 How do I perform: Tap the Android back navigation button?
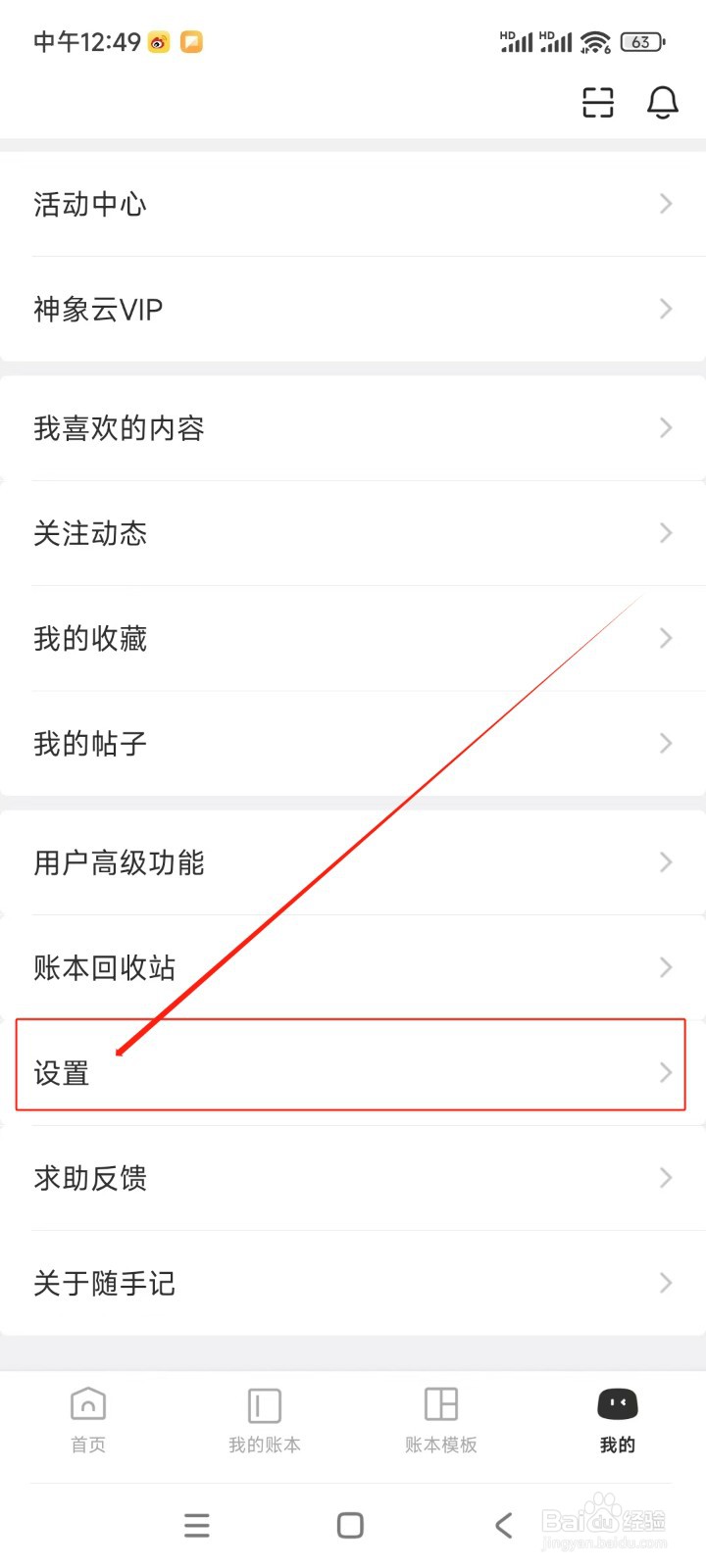click(503, 1525)
